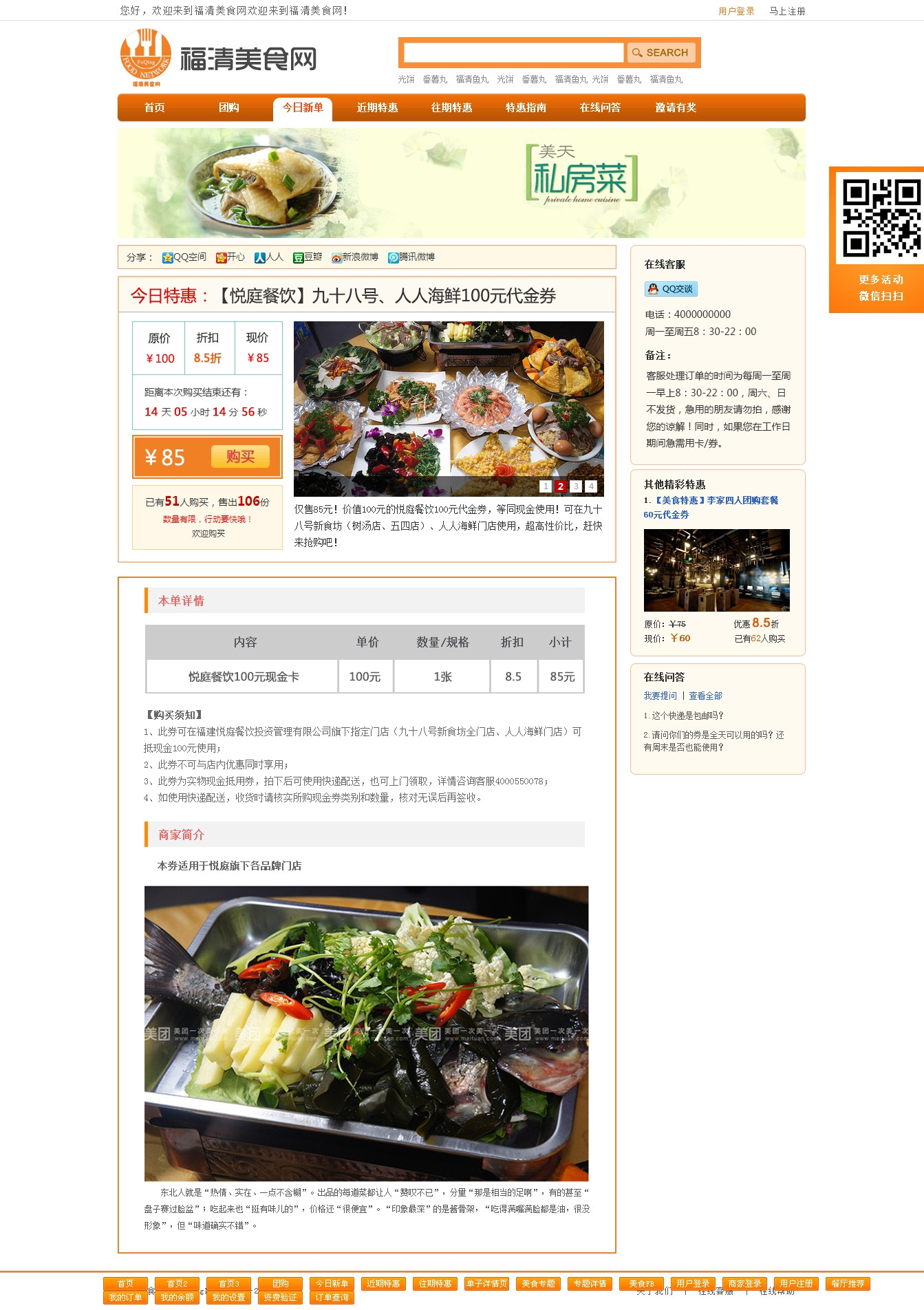
Task: Open the 用户登录 link at top
Action: 736,11
